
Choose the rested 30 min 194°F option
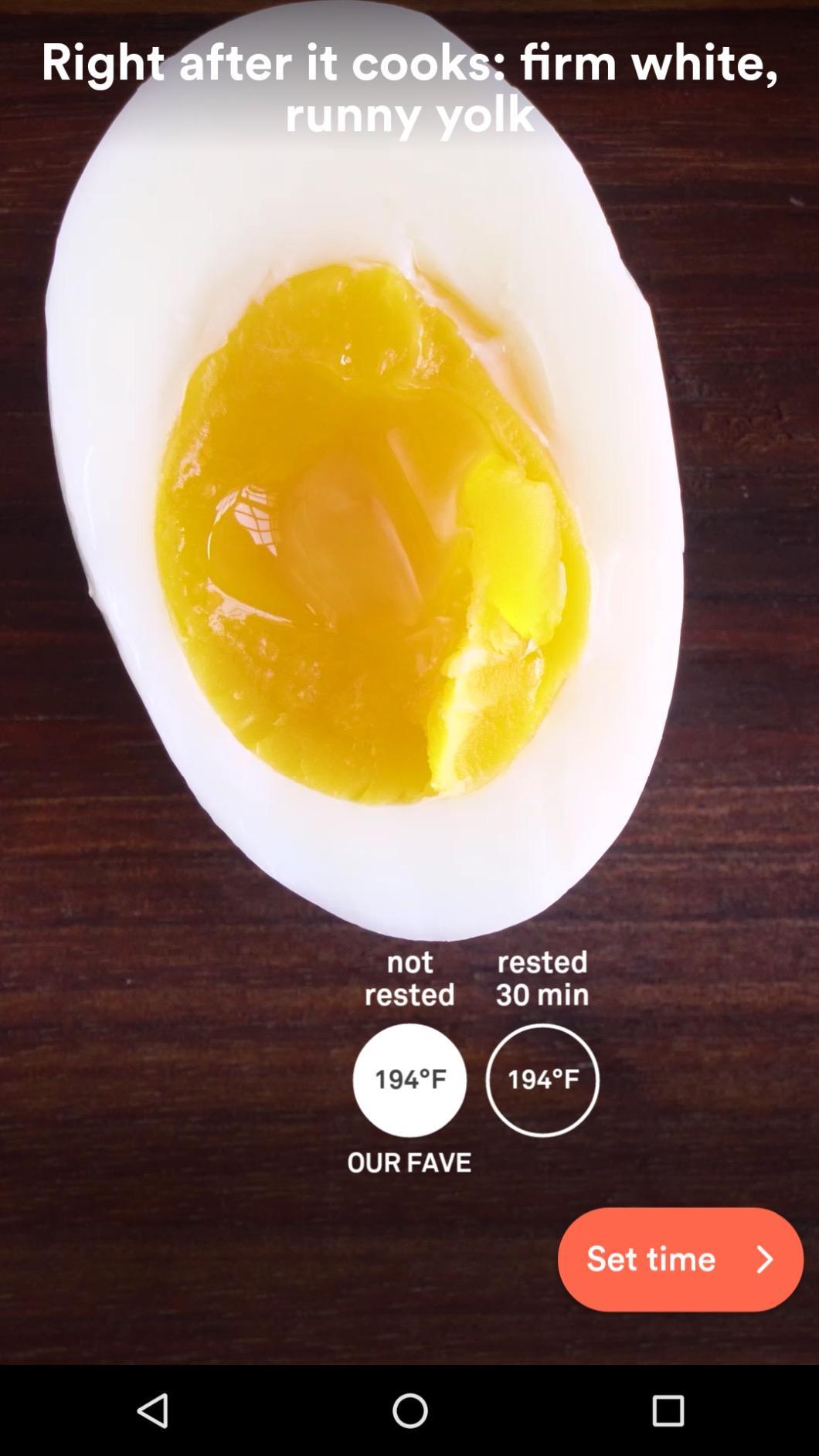tap(542, 1079)
